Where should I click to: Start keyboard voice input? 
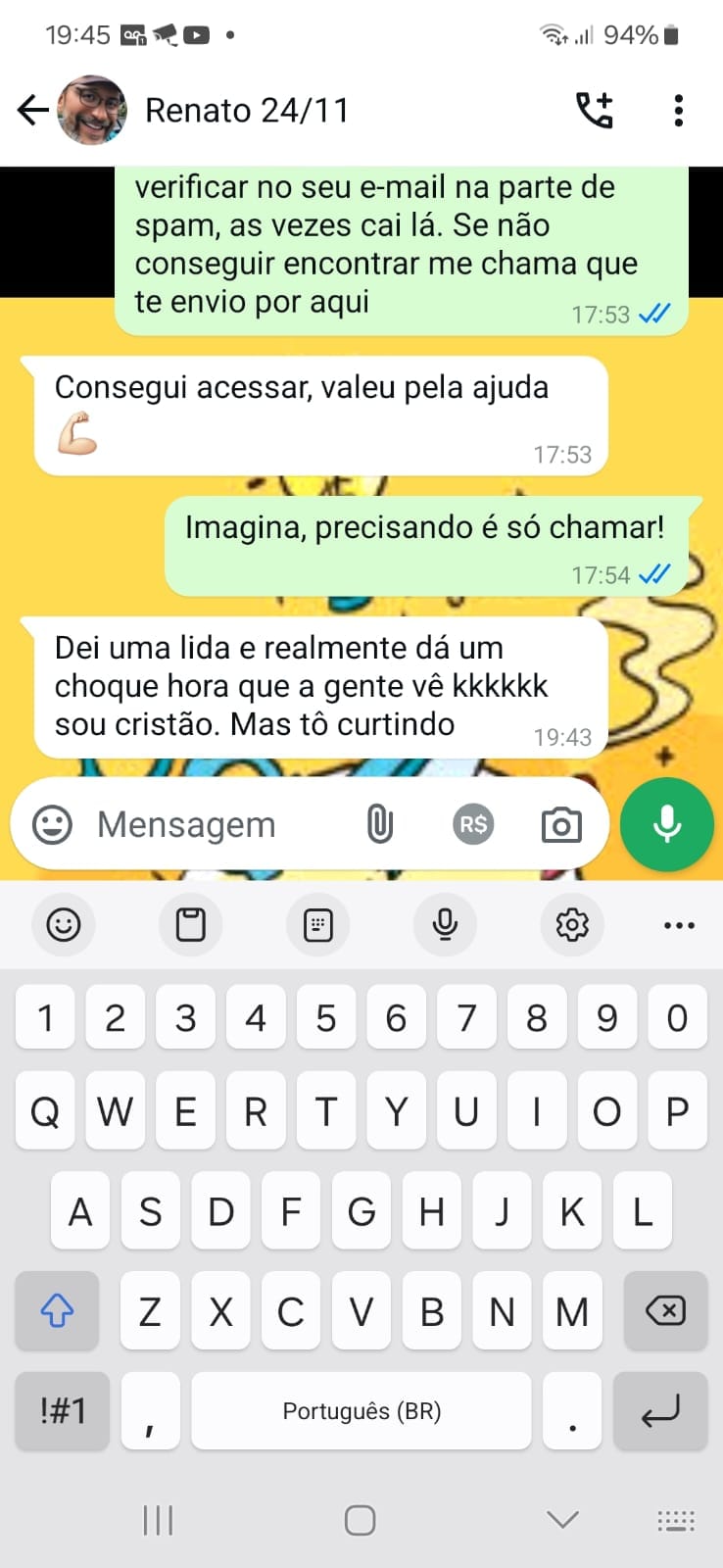click(x=445, y=924)
